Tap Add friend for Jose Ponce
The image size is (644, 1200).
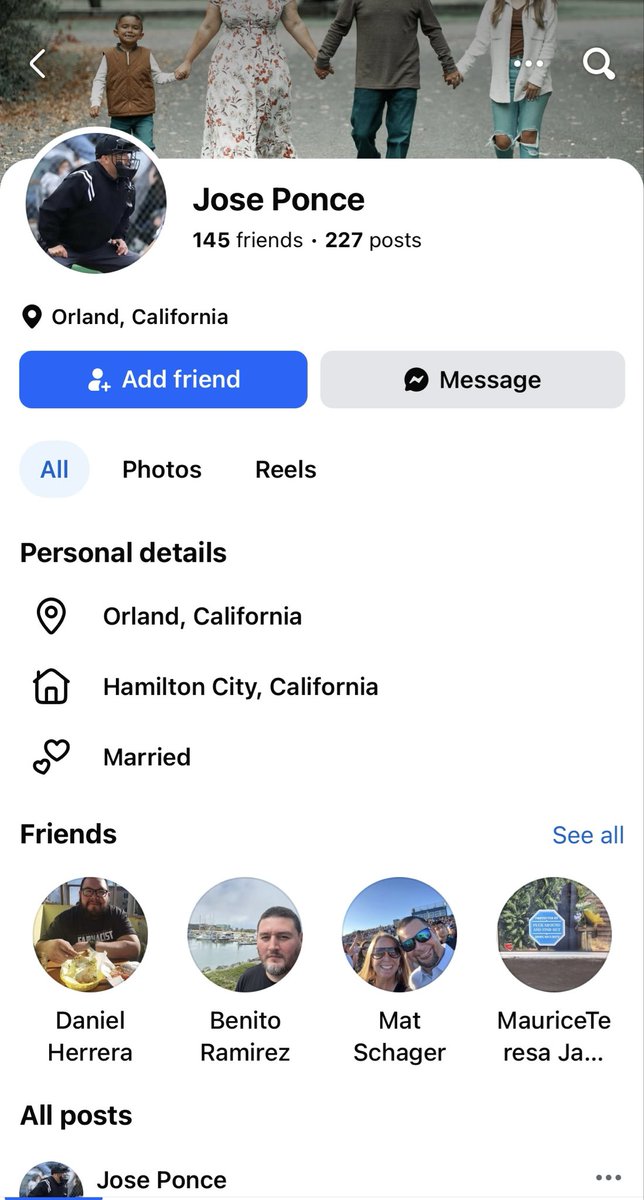tap(163, 379)
